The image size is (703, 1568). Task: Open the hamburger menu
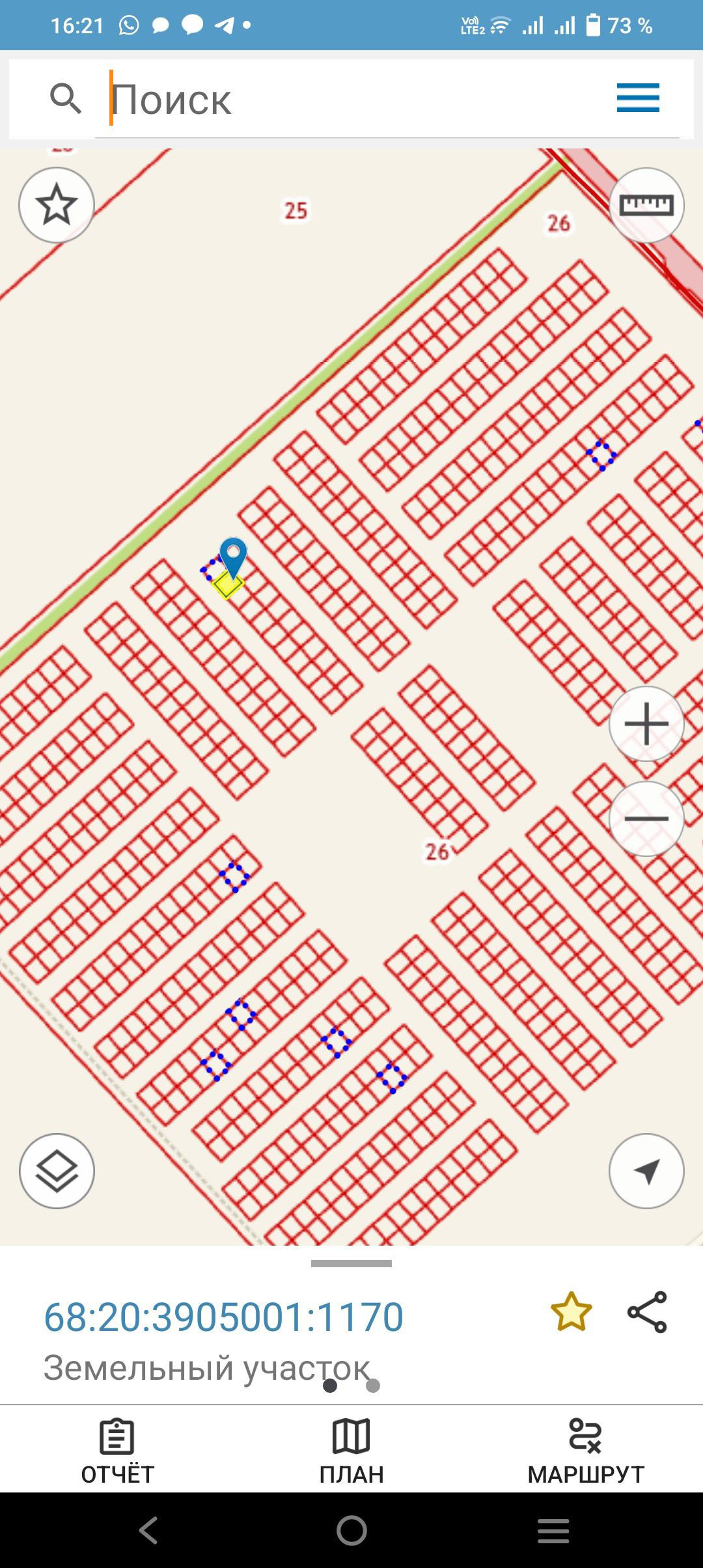point(638,98)
